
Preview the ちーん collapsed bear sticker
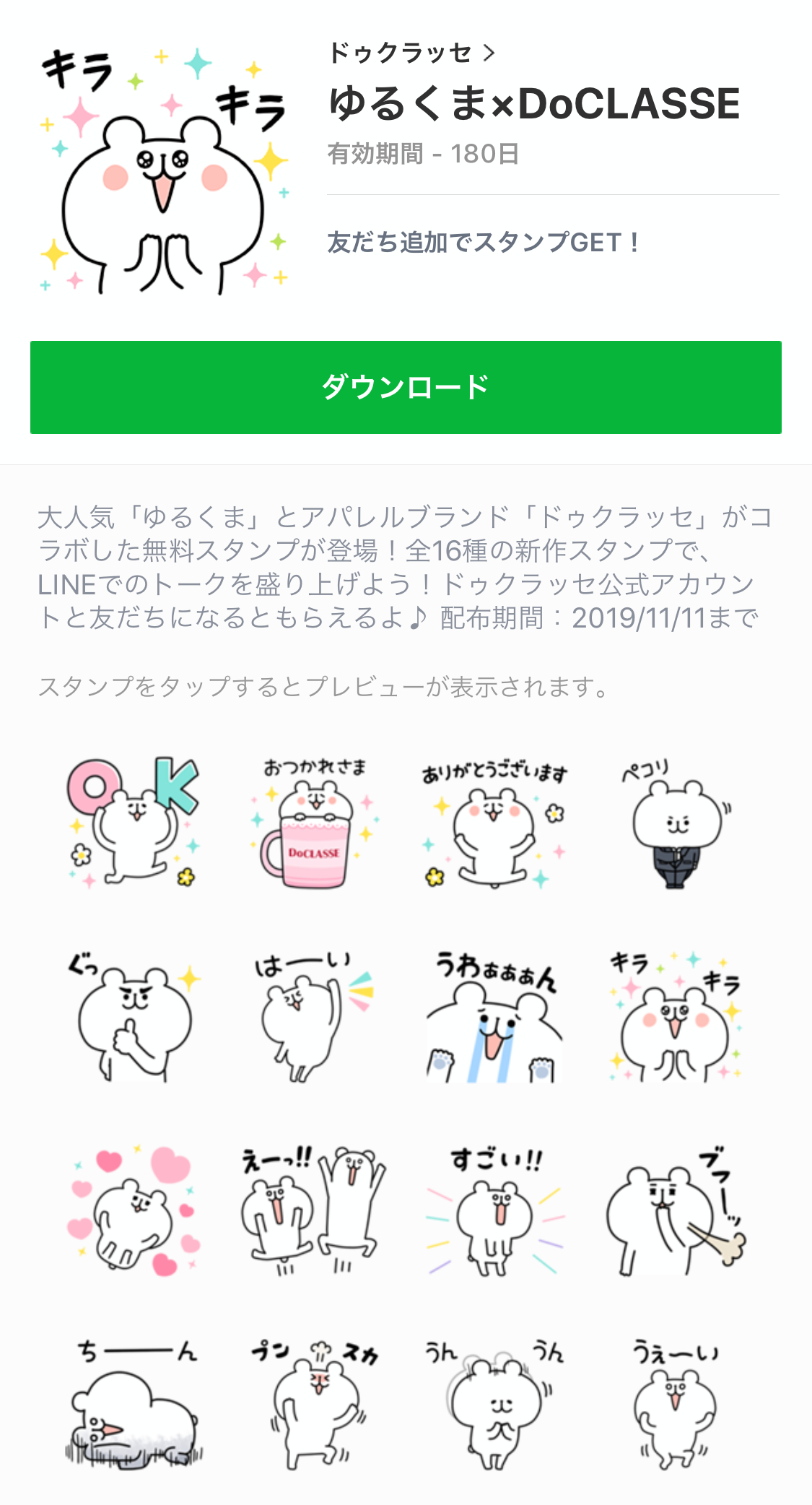[x=134, y=1405]
